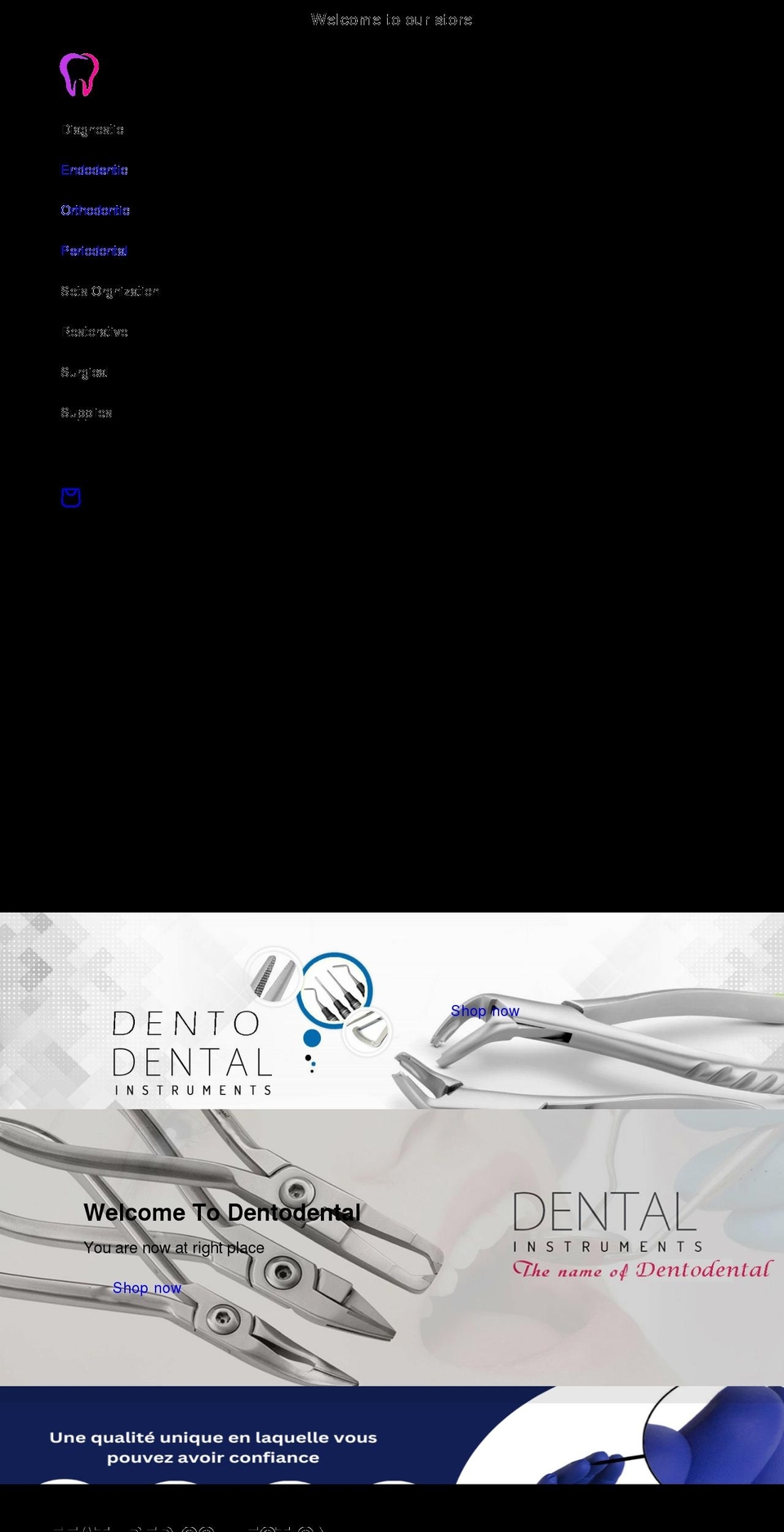Open the shopping cart bag icon
784x1532 pixels.
coord(70,497)
